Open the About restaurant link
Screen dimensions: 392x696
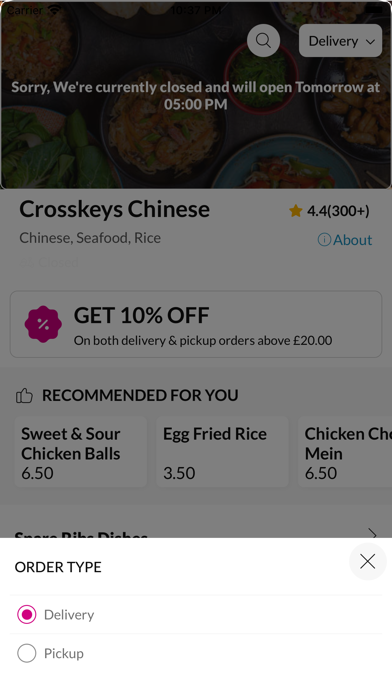click(x=345, y=240)
